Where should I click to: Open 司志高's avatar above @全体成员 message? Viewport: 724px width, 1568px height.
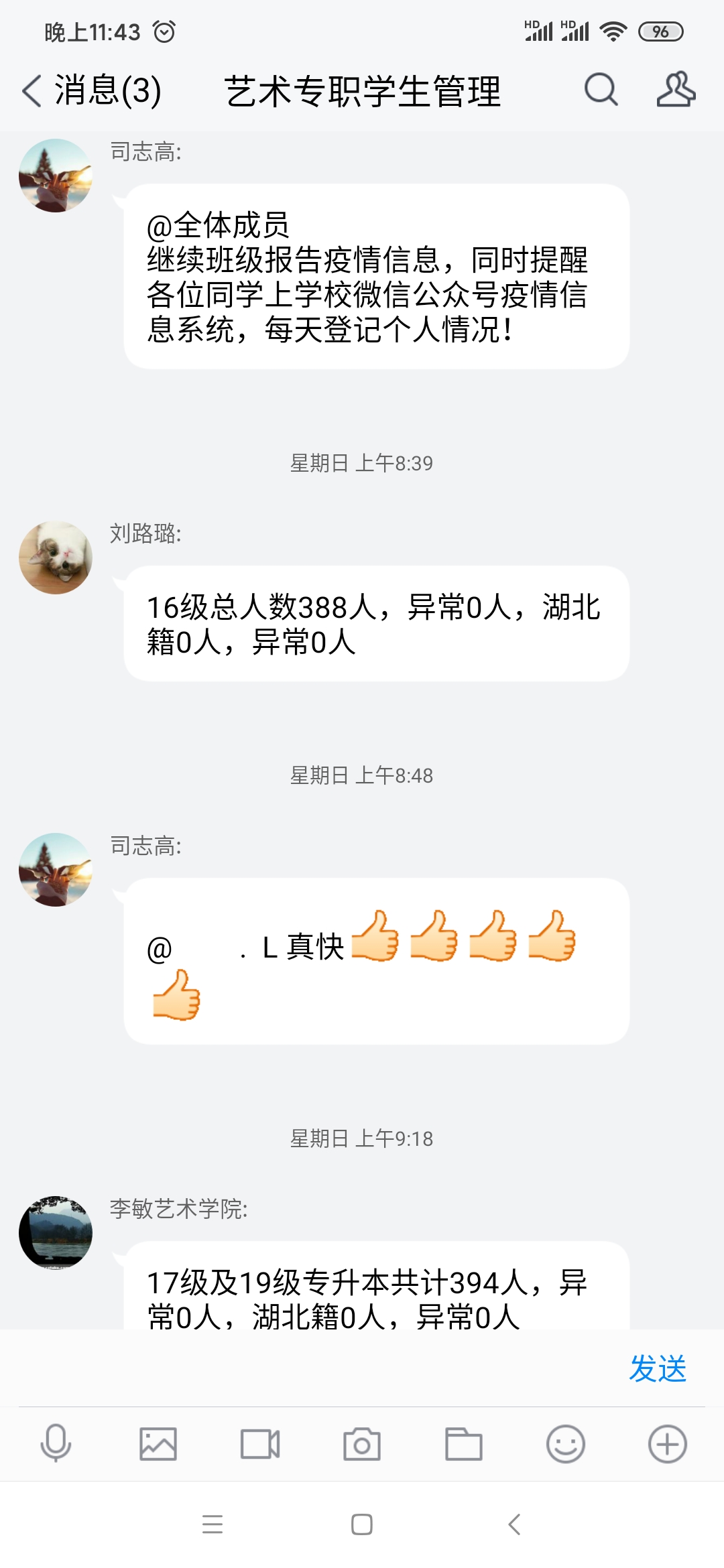click(56, 176)
